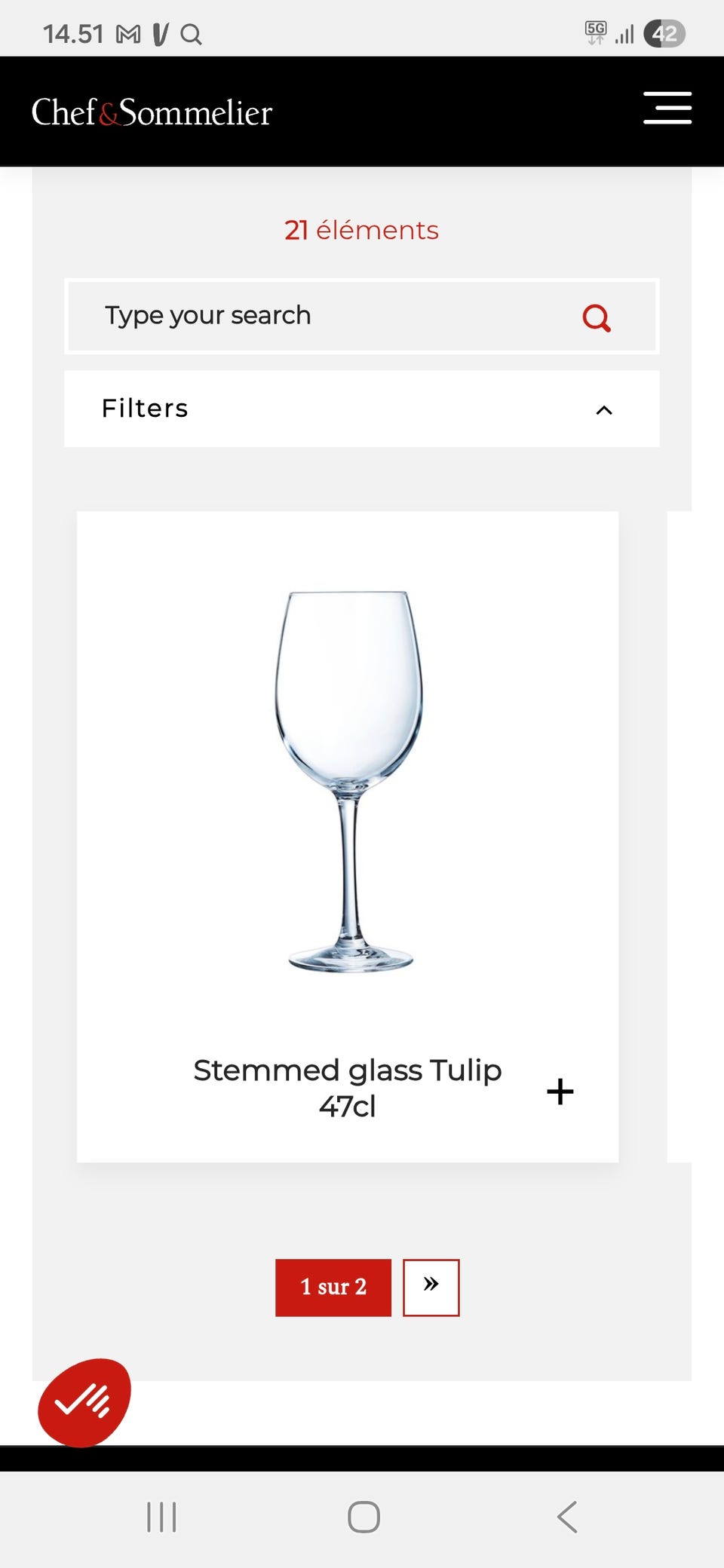Tap the Chef & Sommelier logo
724x1568 pixels.
click(152, 112)
